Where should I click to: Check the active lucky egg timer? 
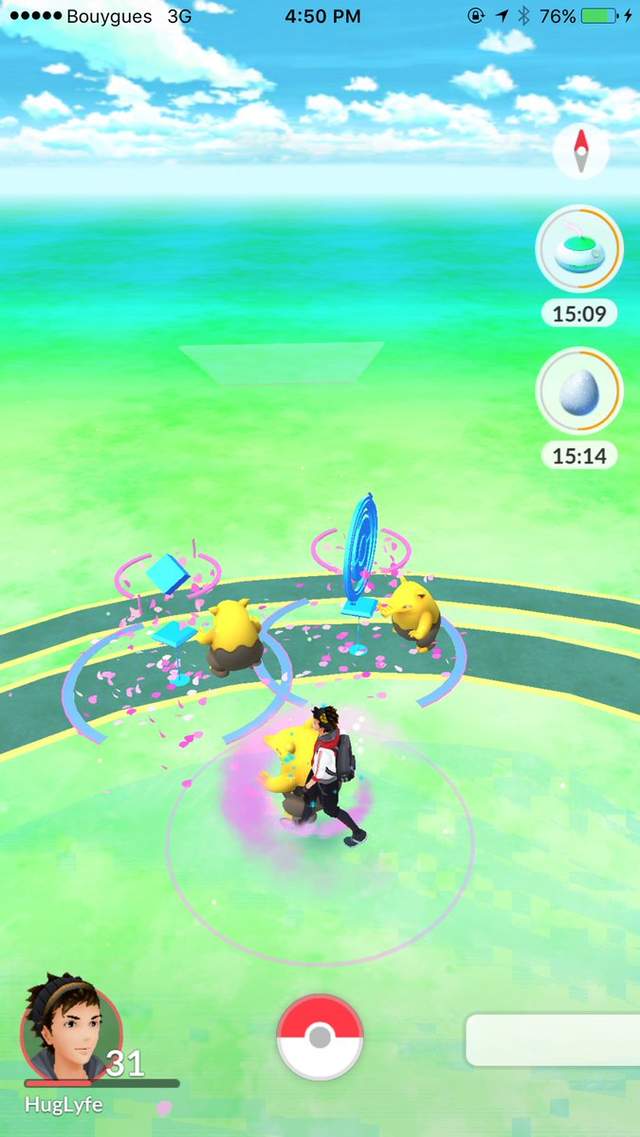(x=580, y=391)
